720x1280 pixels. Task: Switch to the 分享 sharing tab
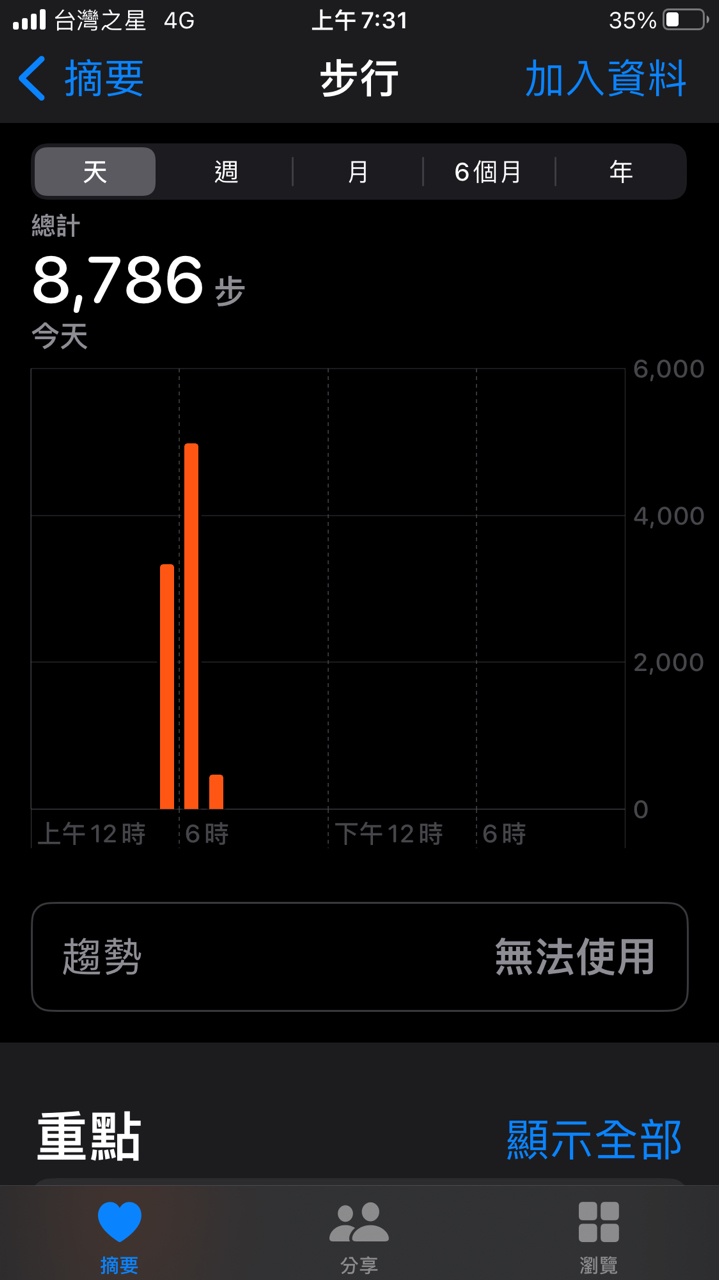[x=359, y=1237]
